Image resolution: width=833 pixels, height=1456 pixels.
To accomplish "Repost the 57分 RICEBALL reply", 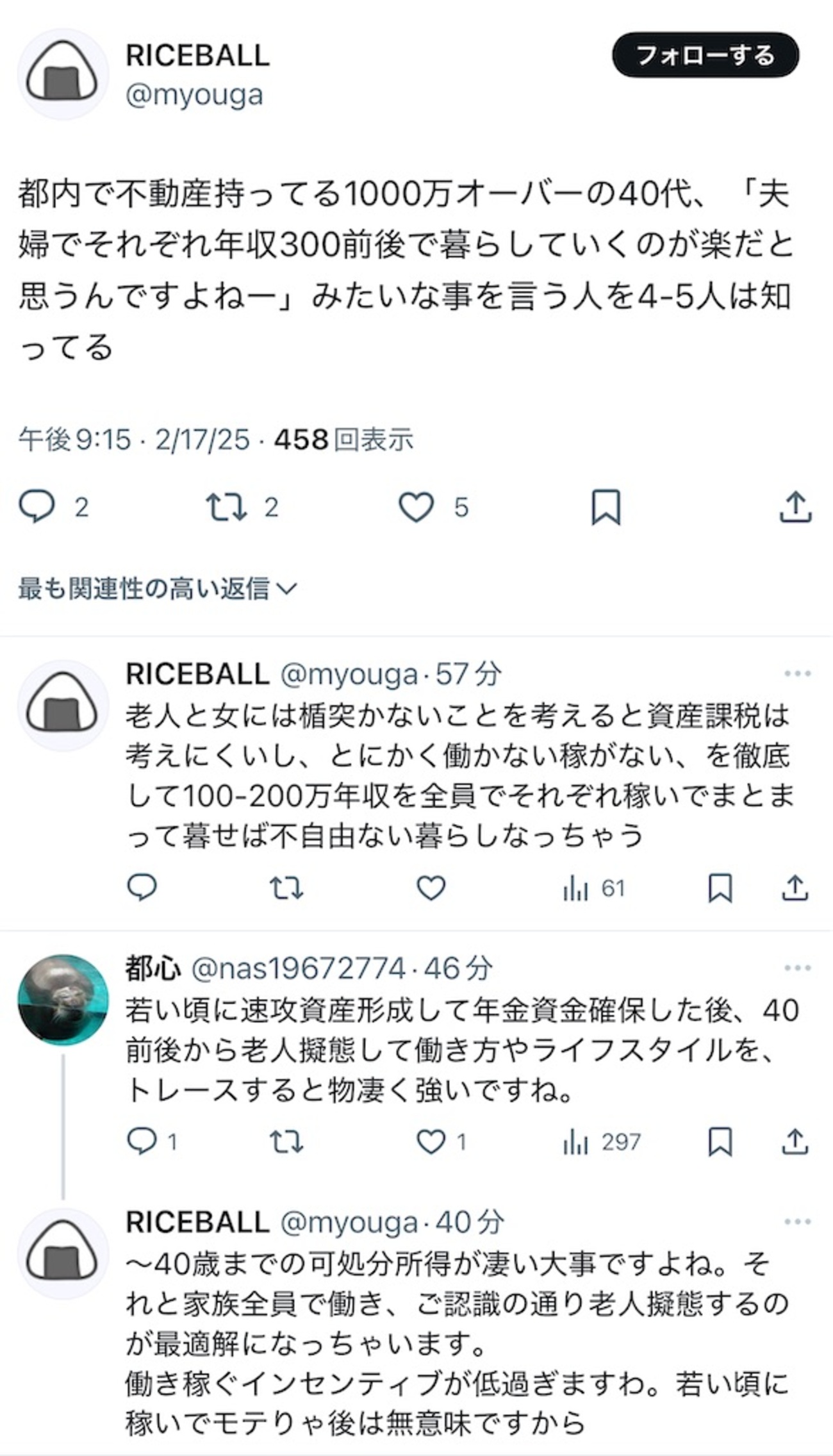I will coord(286,888).
